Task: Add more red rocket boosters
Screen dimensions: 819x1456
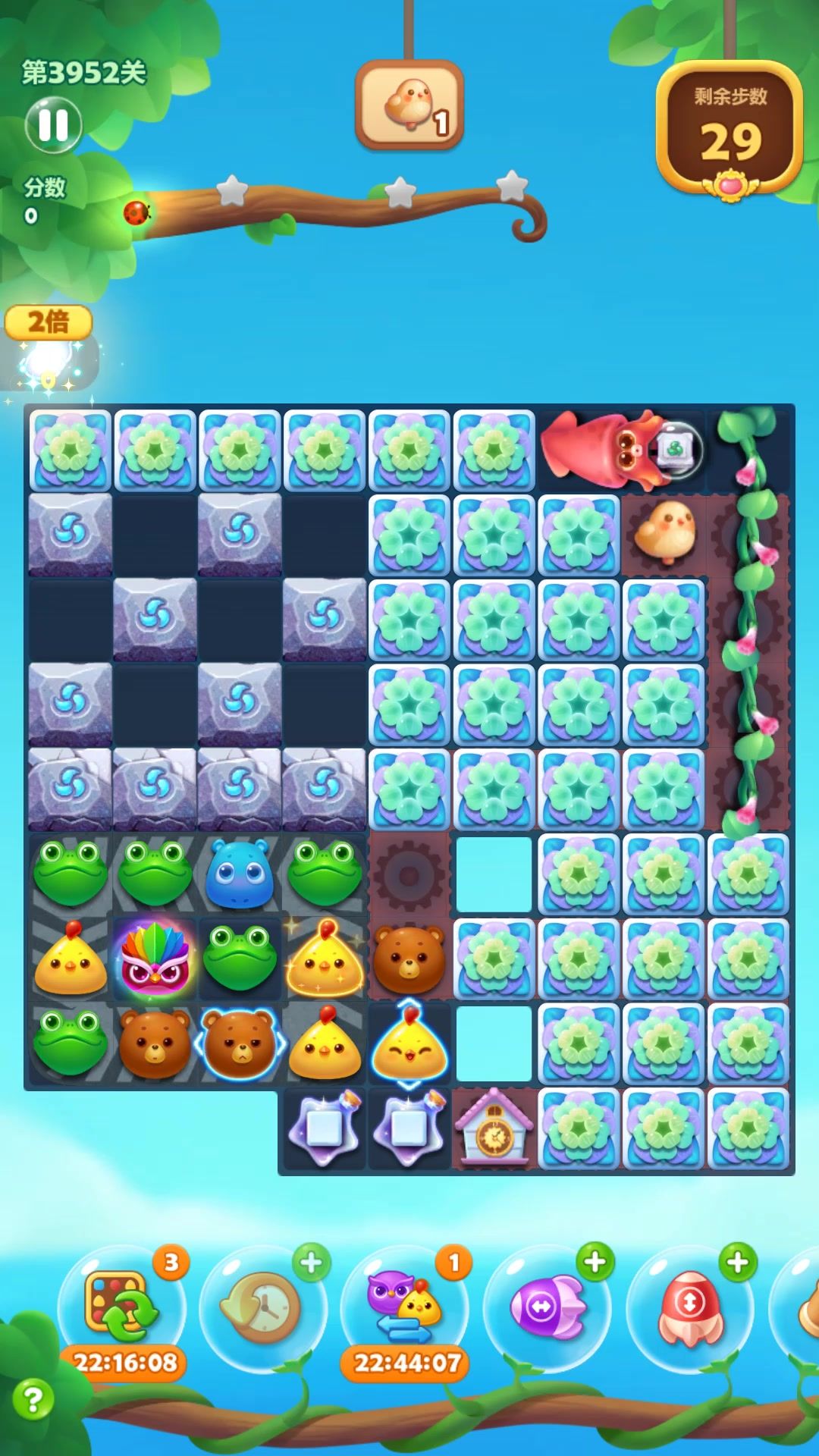Action: click(737, 1263)
